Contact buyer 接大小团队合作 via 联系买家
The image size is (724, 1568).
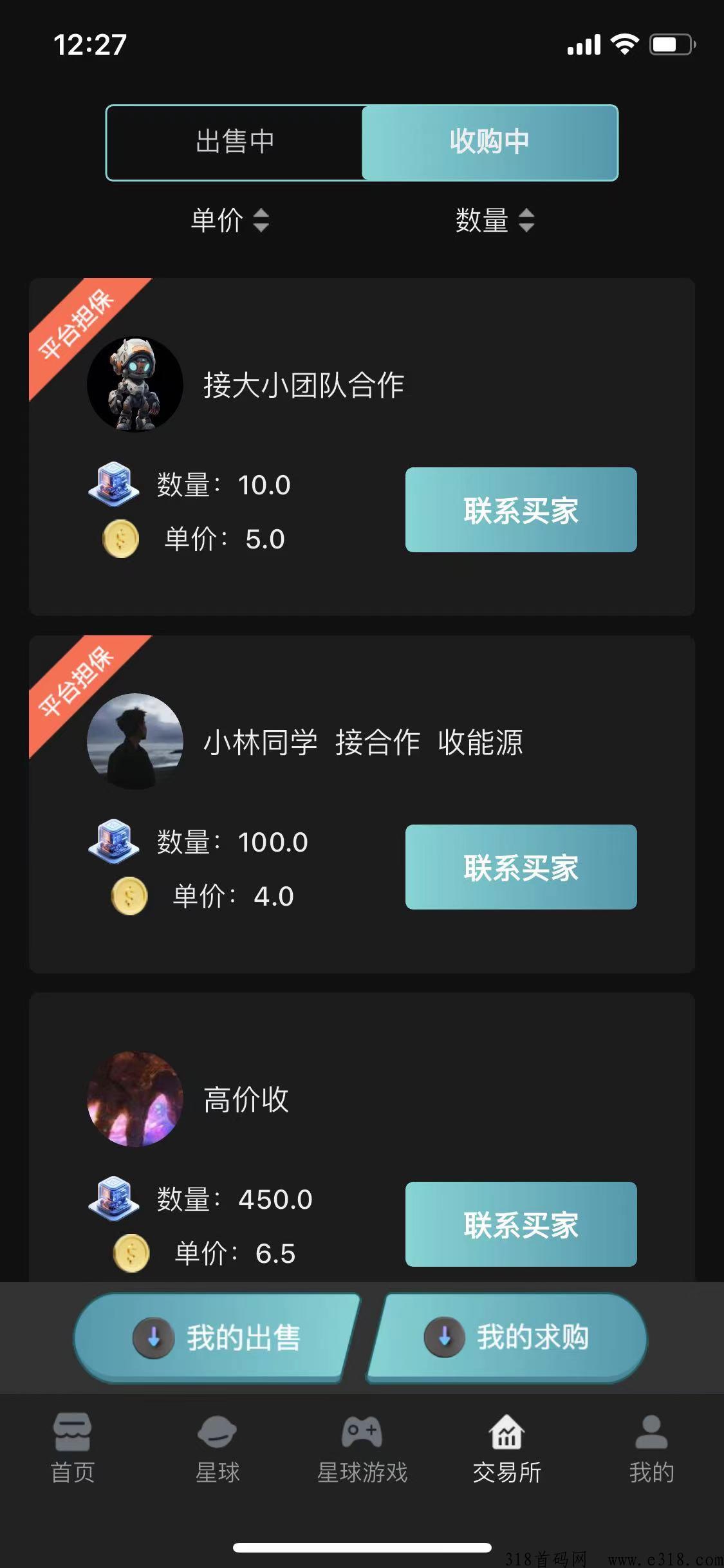pos(521,510)
